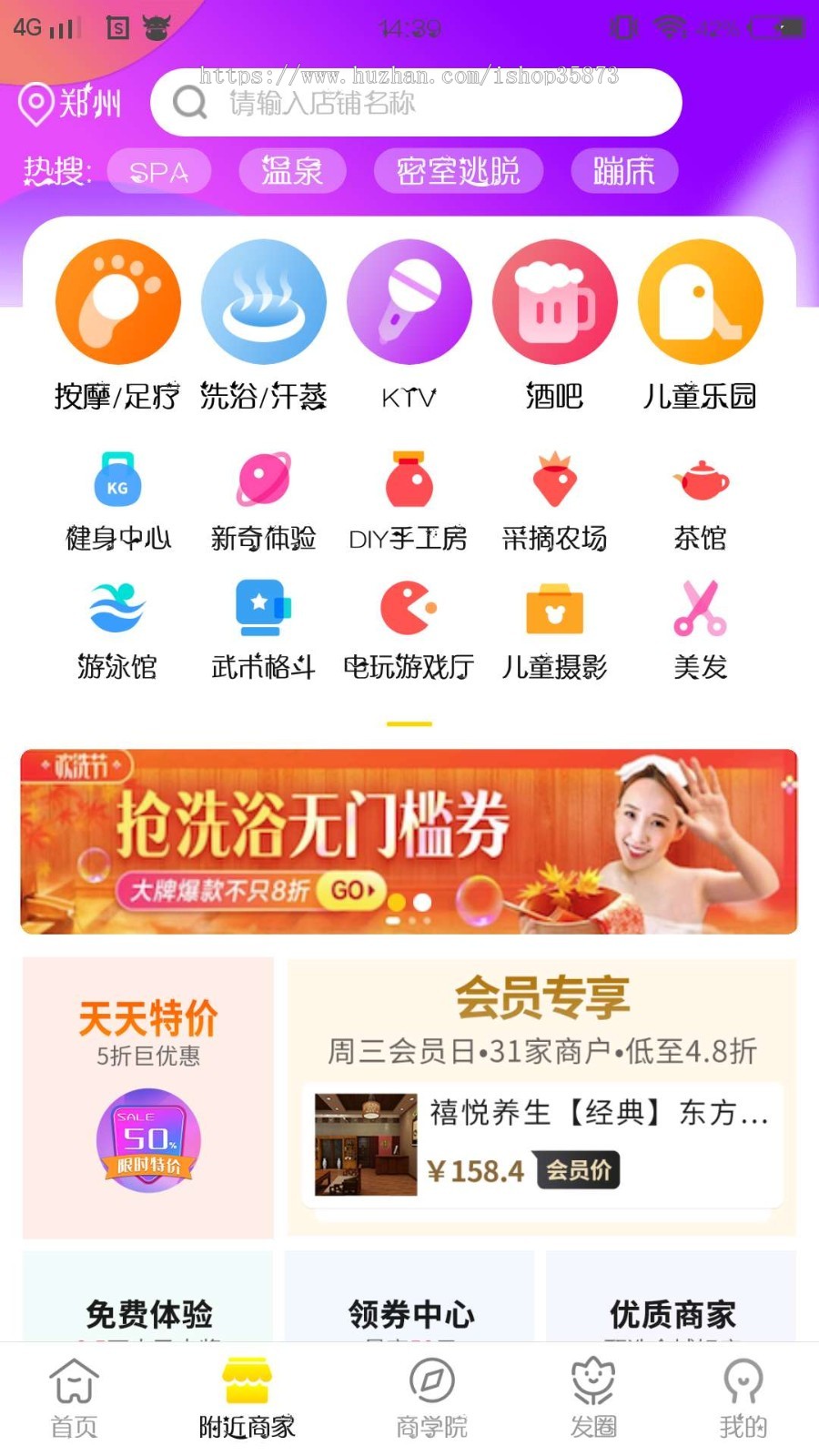Select the 茶馆 teapot icon
The image size is (819, 1456).
[701, 482]
